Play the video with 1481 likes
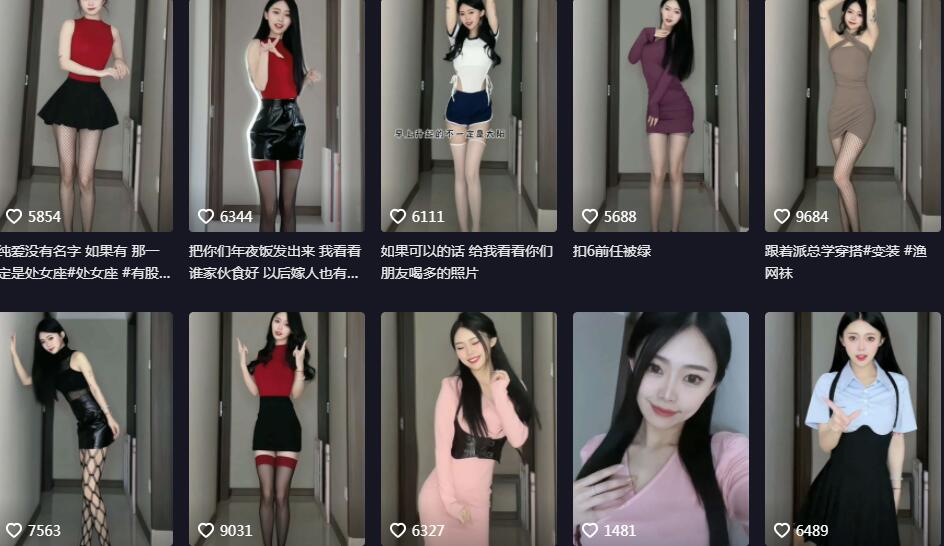Screen dimensions: 944x546 pyautogui.click(x=660, y=425)
